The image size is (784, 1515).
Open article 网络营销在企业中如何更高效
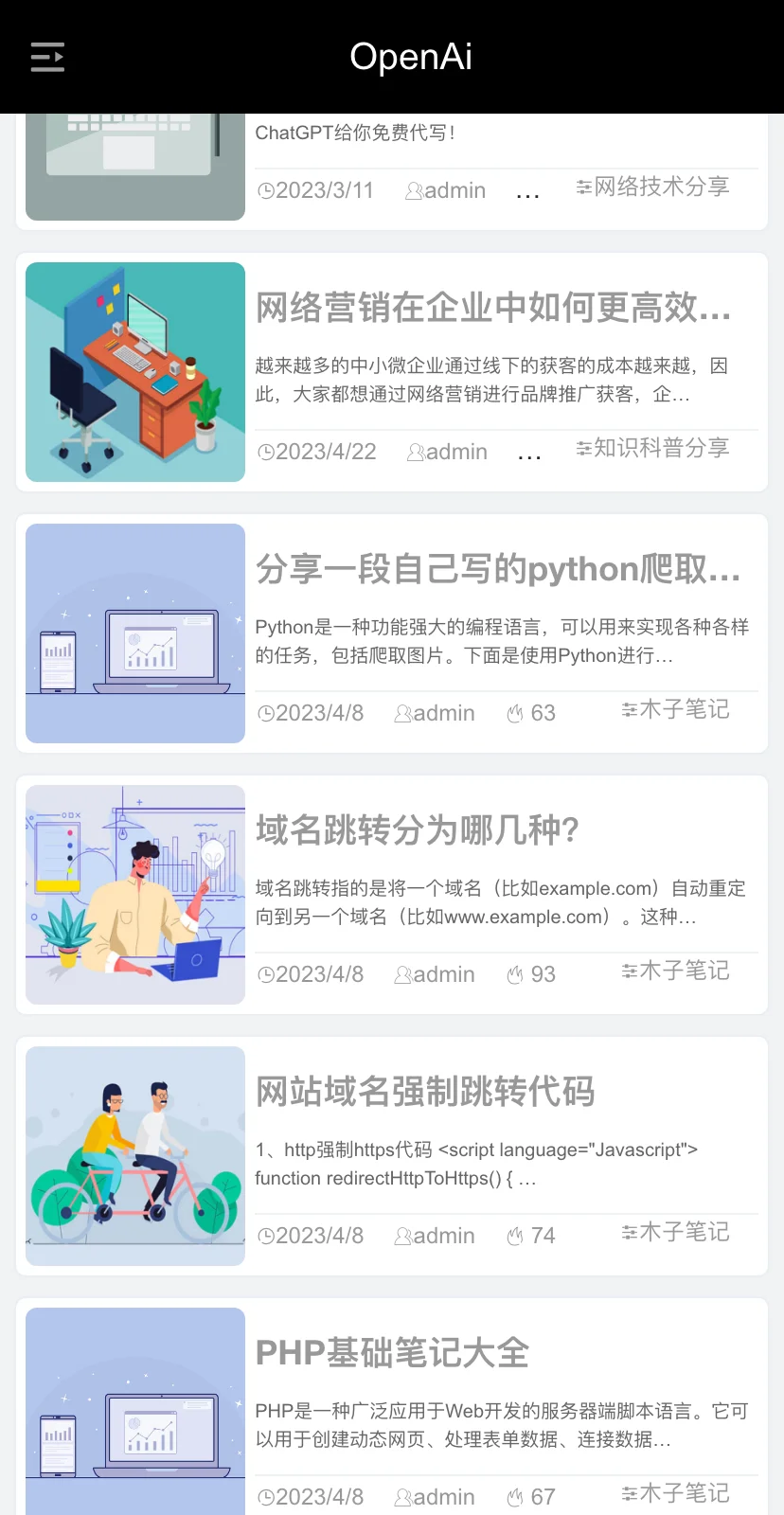click(493, 308)
